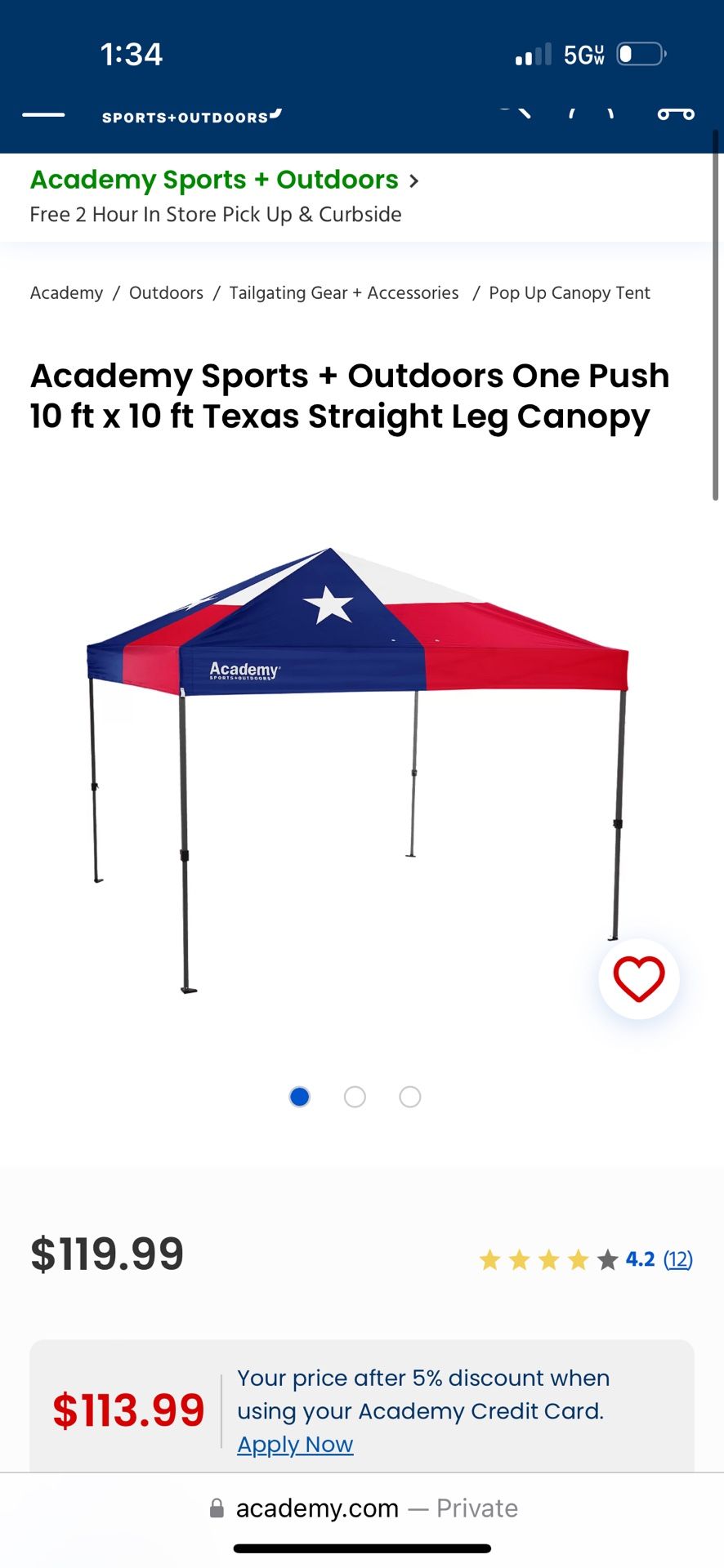Tap the search icon in the header
Screen dimensions: 724x1568
(516, 113)
